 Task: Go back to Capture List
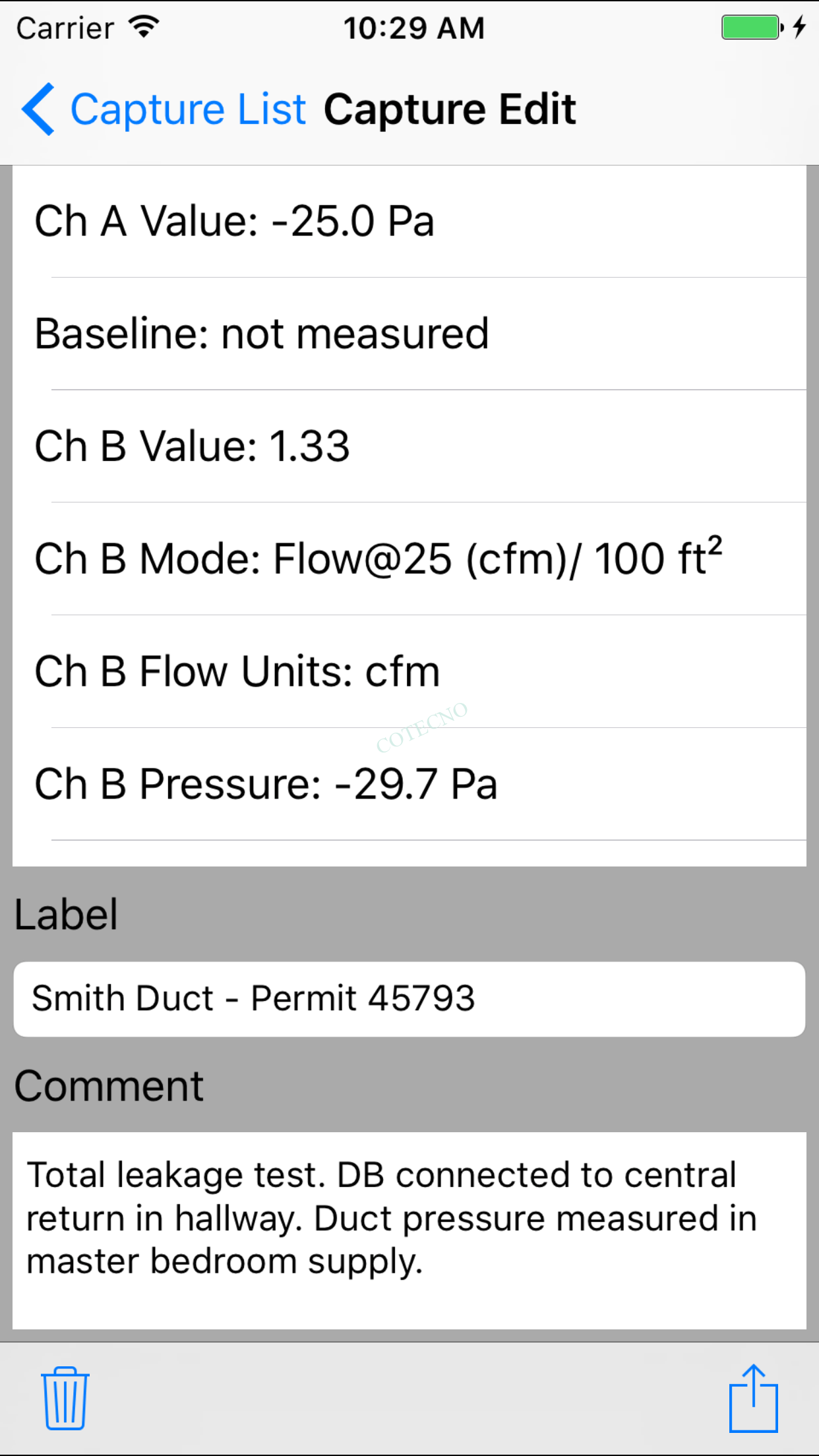tap(164, 109)
